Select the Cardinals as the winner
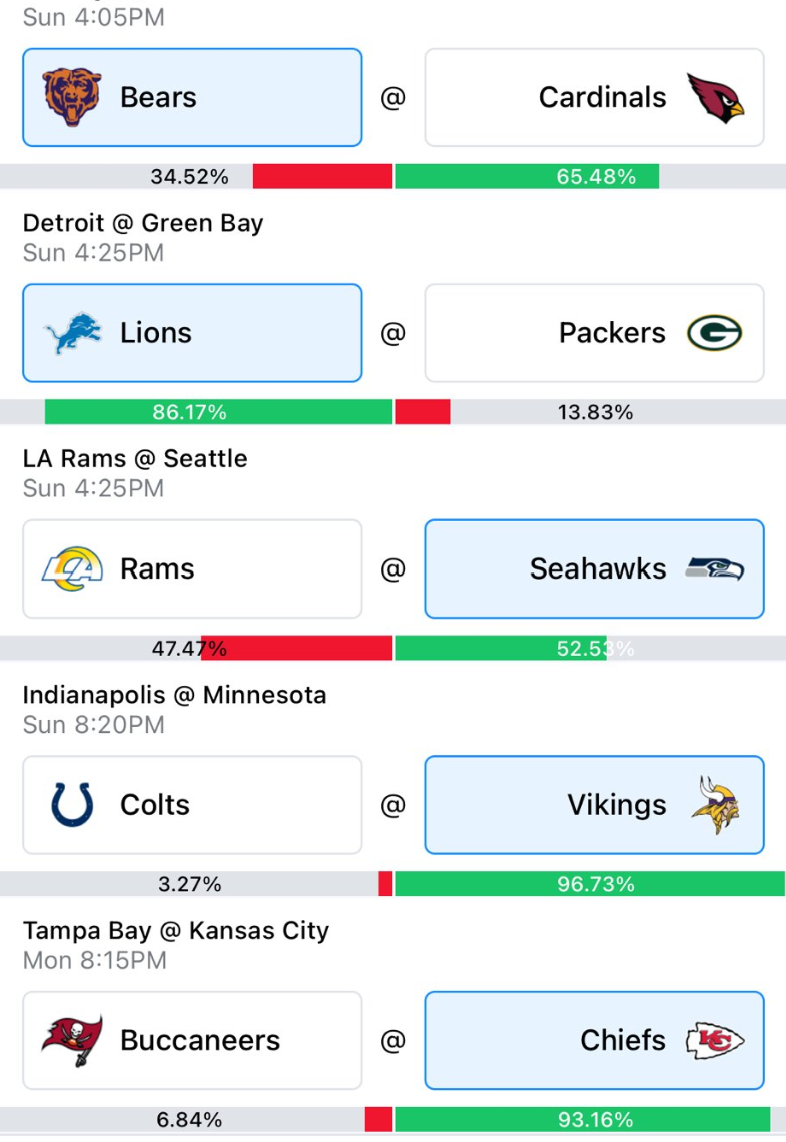This screenshot has width=786, height=1142. pos(594,98)
